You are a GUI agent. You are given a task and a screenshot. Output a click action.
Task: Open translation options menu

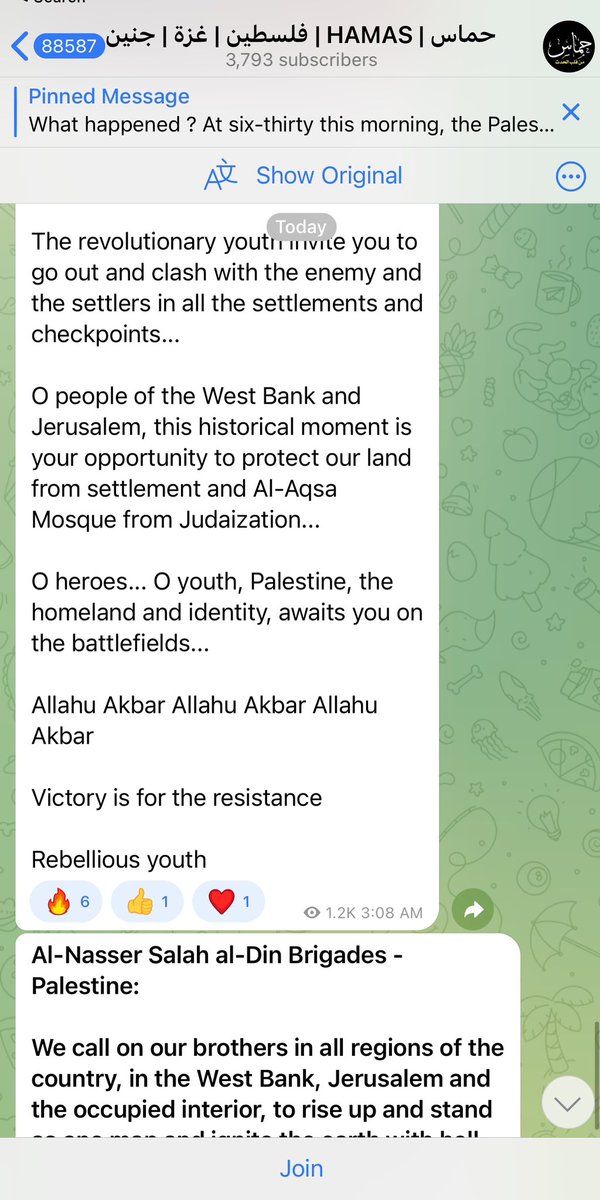(570, 177)
